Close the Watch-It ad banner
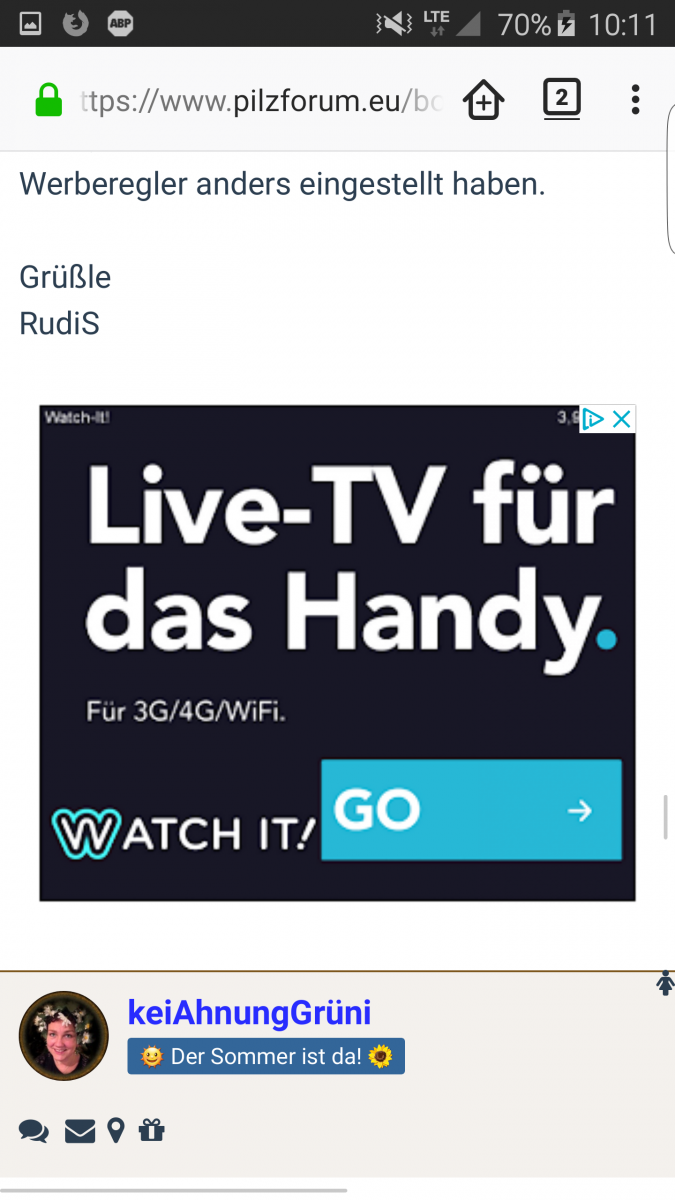675x1200 pixels. click(x=622, y=419)
